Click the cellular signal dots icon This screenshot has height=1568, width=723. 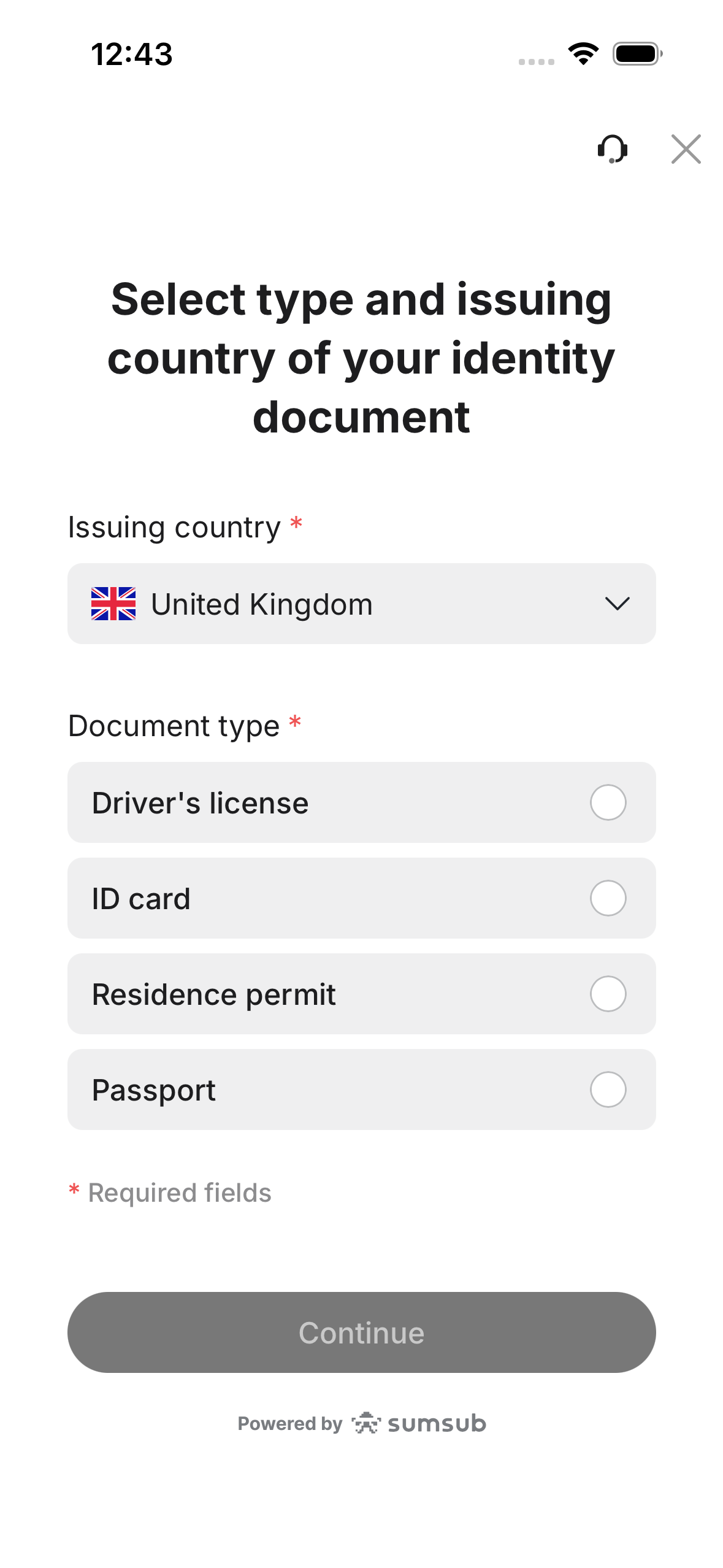[x=535, y=61]
